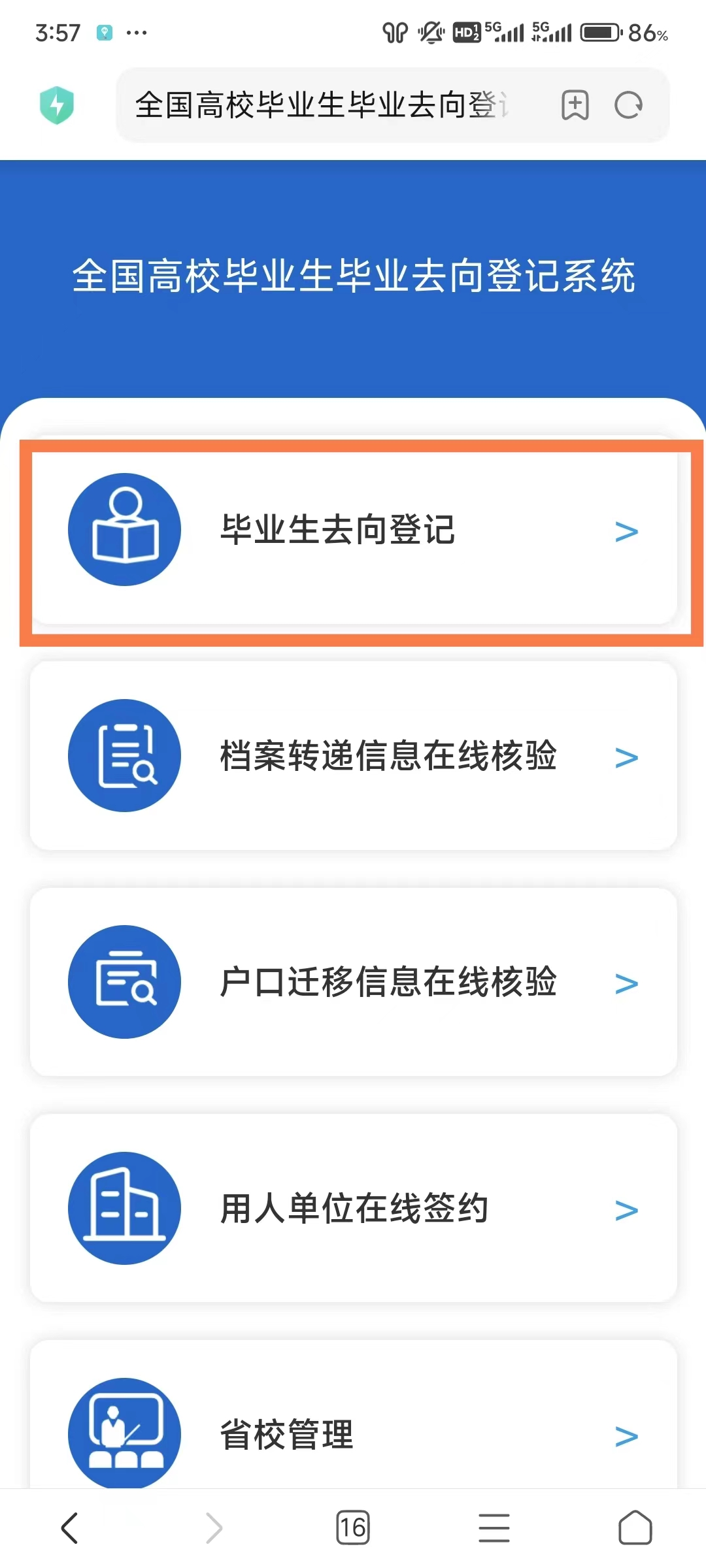Open 户口迁移信息在线核验
This screenshot has height=1568, width=706.
tap(354, 982)
